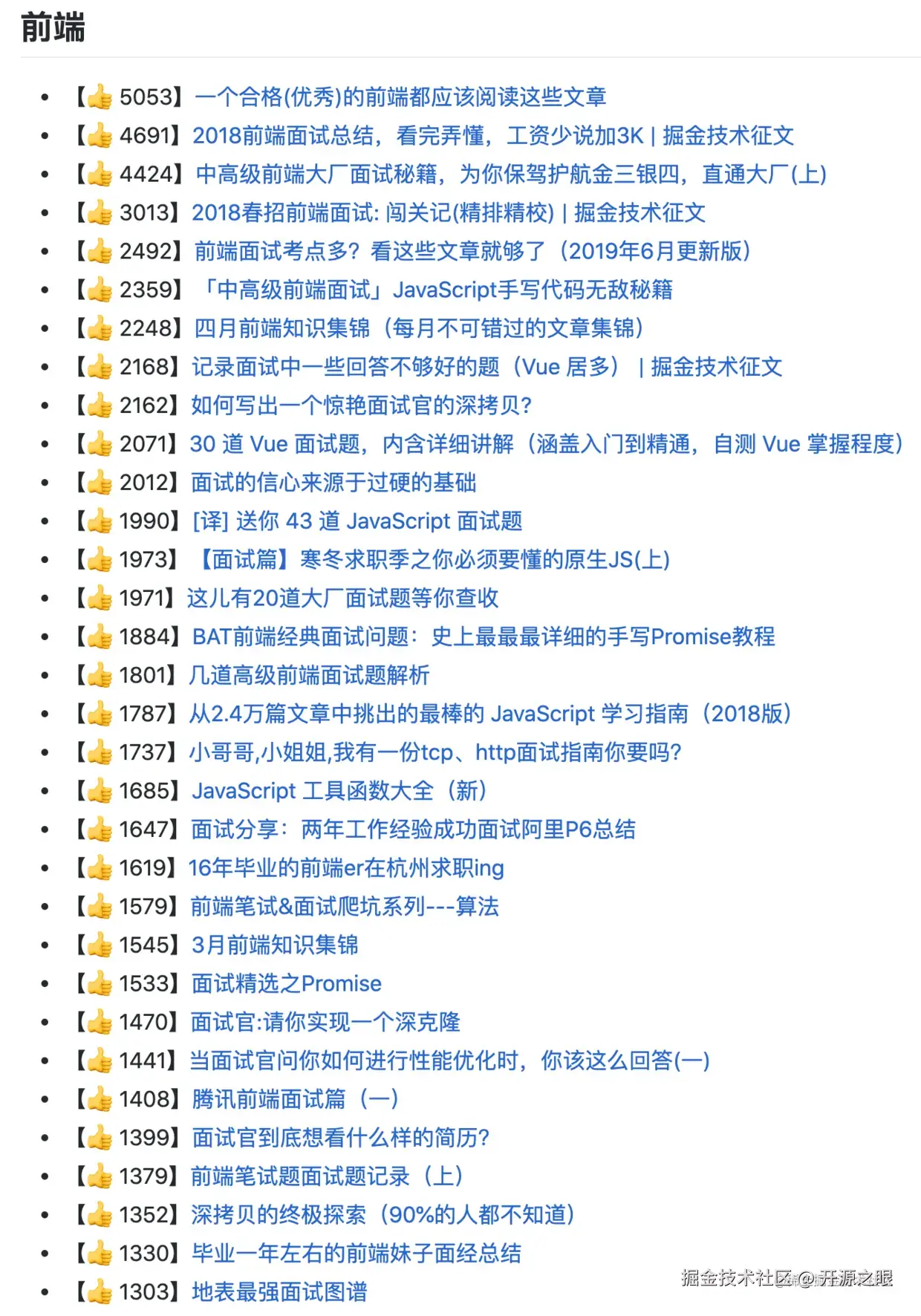The image size is (921, 1316).
Task: Open 一个合格(优秀)的前端都应该阅读这些文章 link
Action: point(400,97)
